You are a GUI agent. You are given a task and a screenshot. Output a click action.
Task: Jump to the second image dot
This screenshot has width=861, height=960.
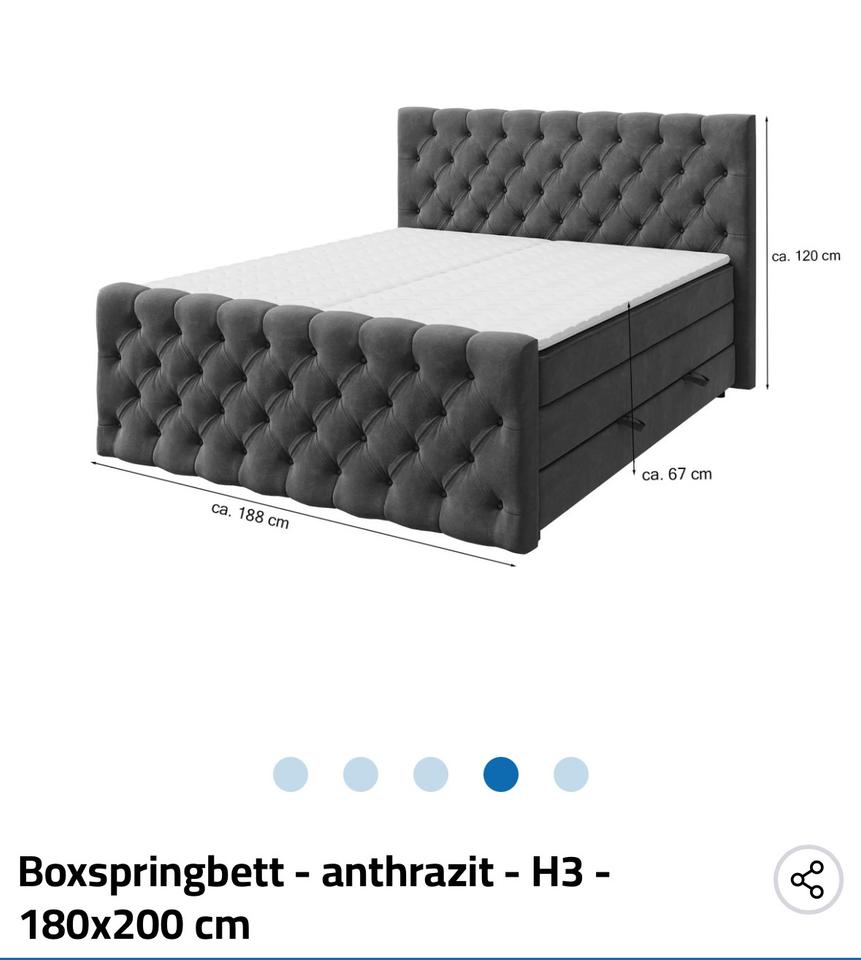(361, 775)
